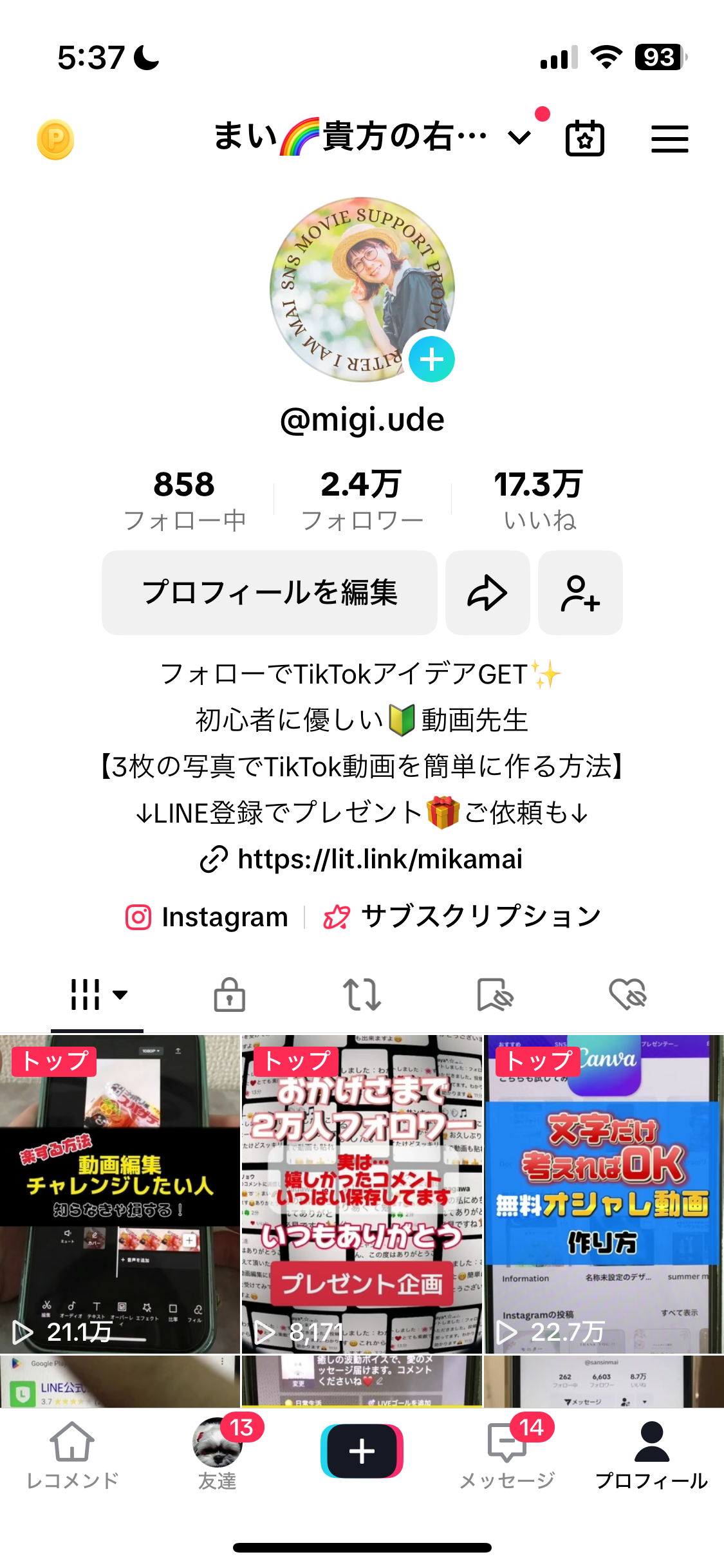Switch to the reposts tab
This screenshot has width=724, height=1568.
(x=362, y=994)
